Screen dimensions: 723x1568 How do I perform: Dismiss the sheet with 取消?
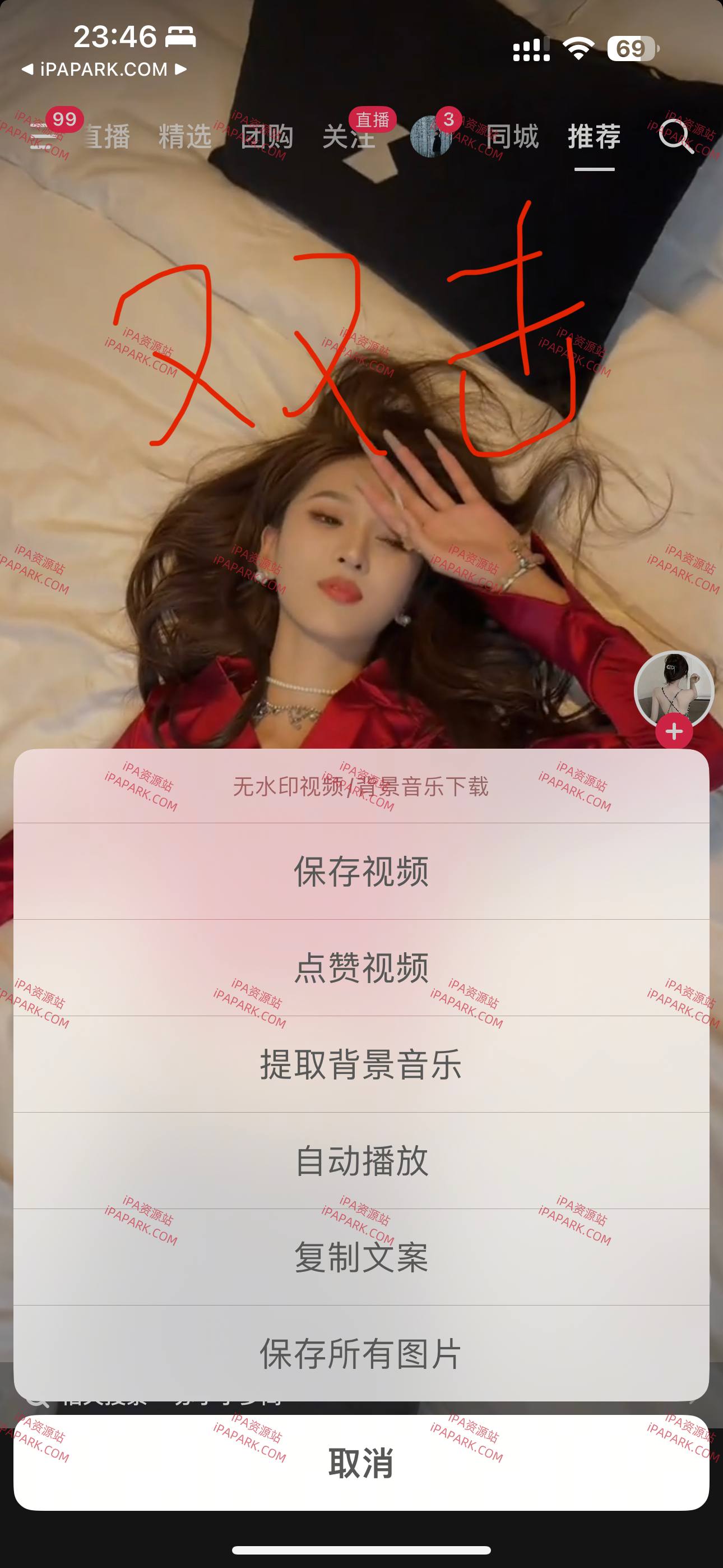click(x=361, y=1464)
